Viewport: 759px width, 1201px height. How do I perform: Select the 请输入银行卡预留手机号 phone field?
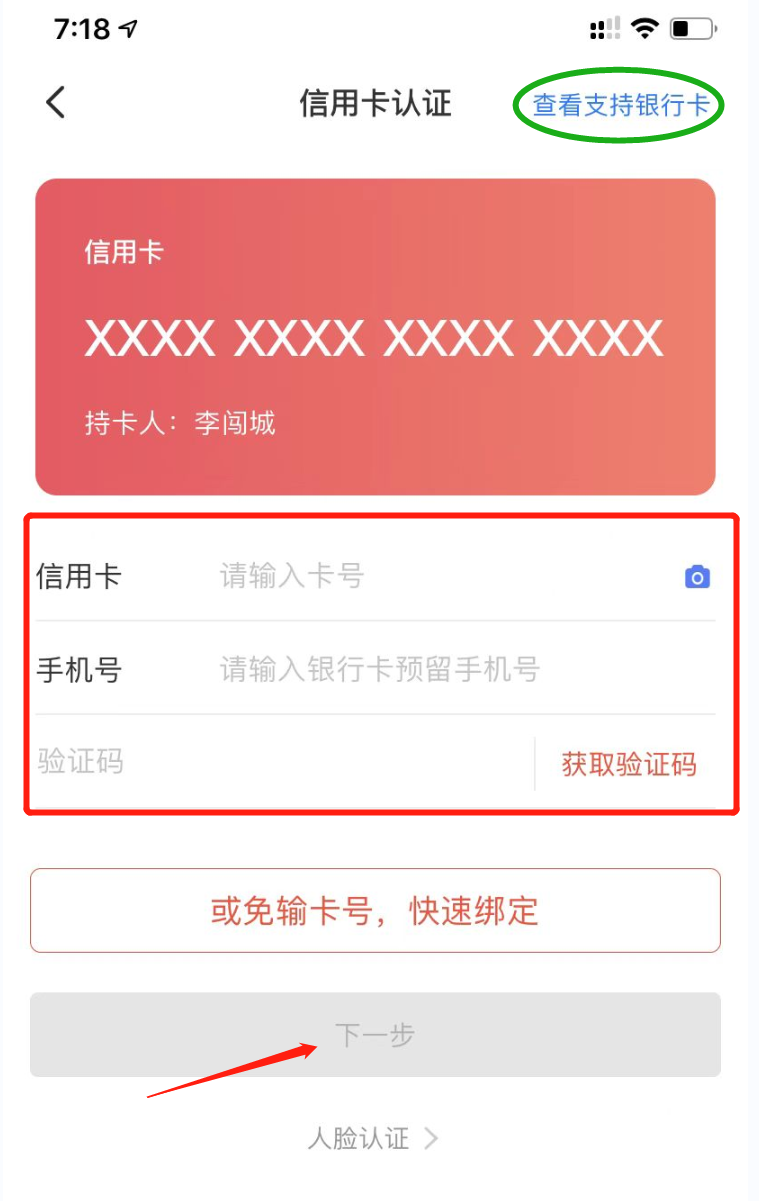click(x=440, y=669)
